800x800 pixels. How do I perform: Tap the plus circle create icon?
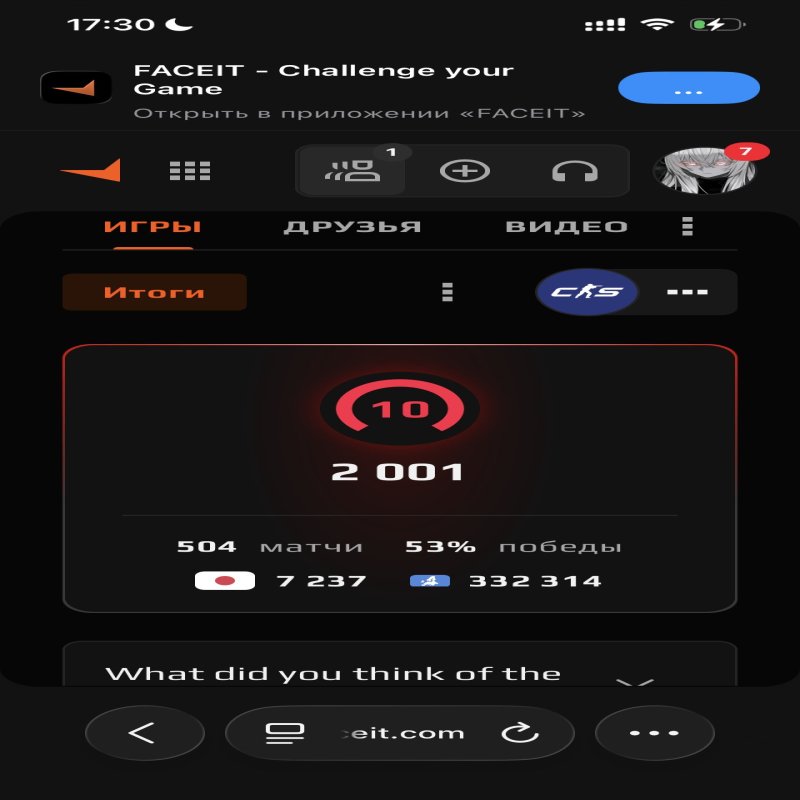pyautogui.click(x=464, y=171)
